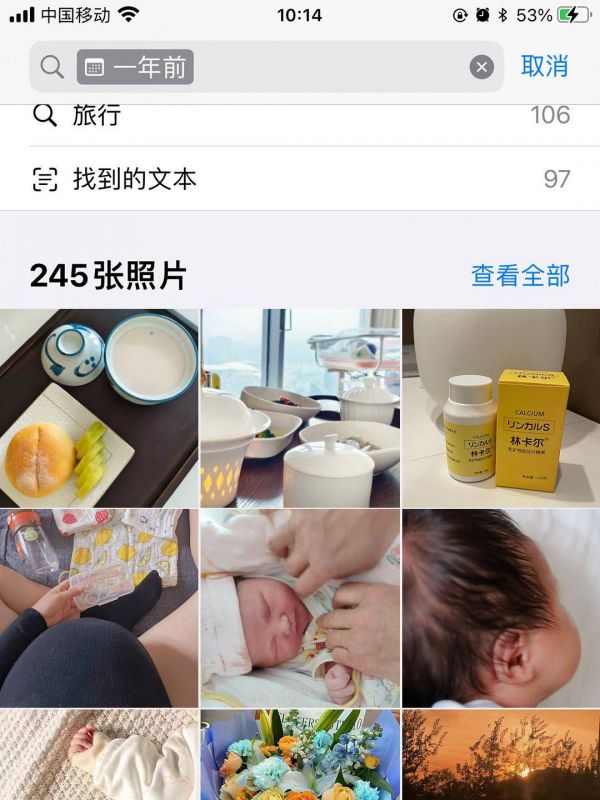
Task: Tap 取消 to cancel the search
Action: [544, 67]
